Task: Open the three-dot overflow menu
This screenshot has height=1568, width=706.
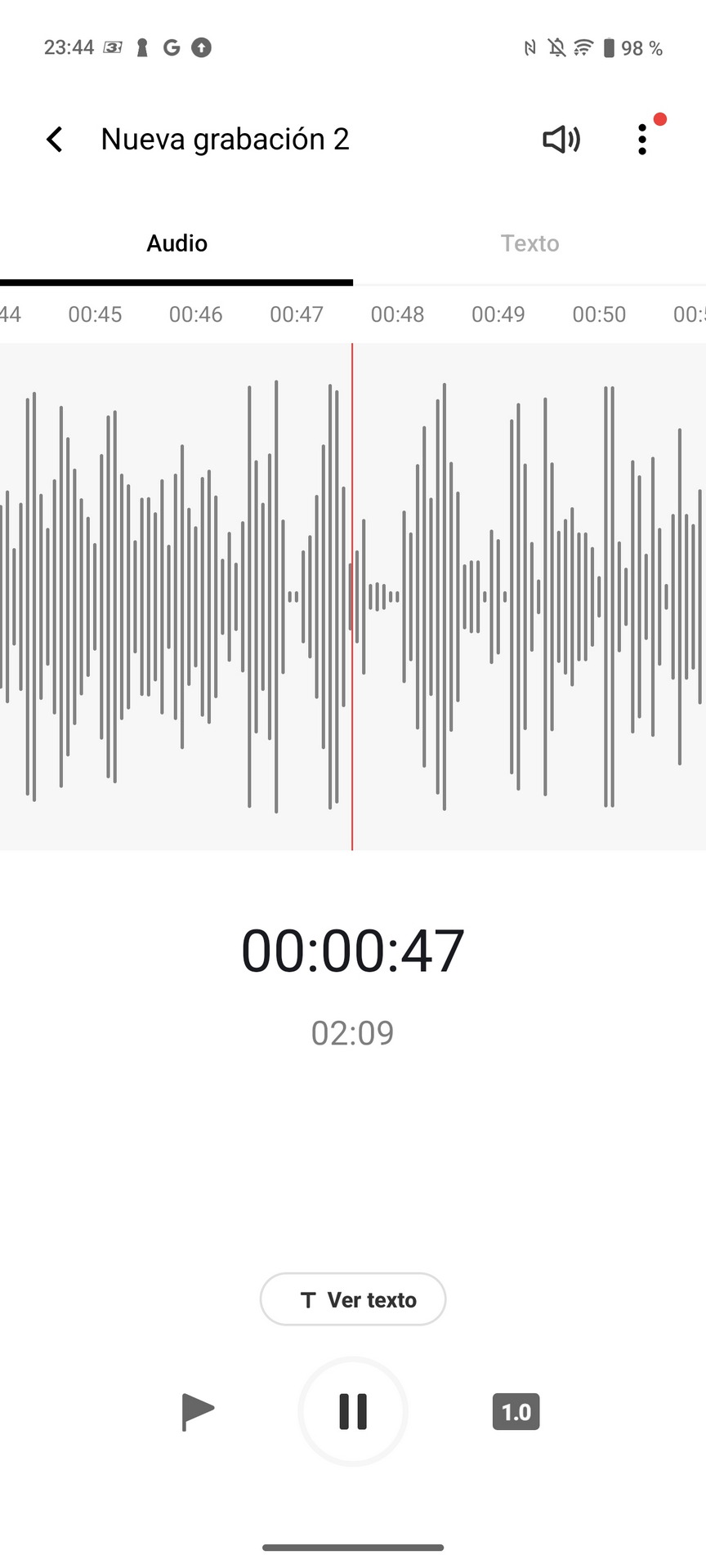Action: click(x=642, y=140)
